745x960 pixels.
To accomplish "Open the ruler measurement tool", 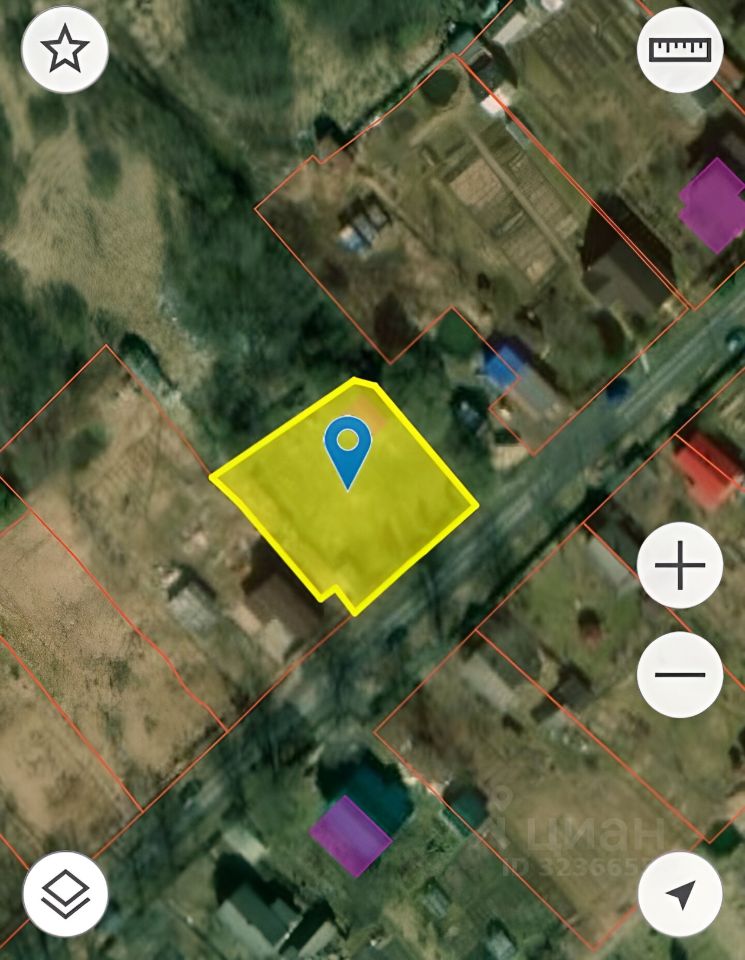I will (680, 50).
